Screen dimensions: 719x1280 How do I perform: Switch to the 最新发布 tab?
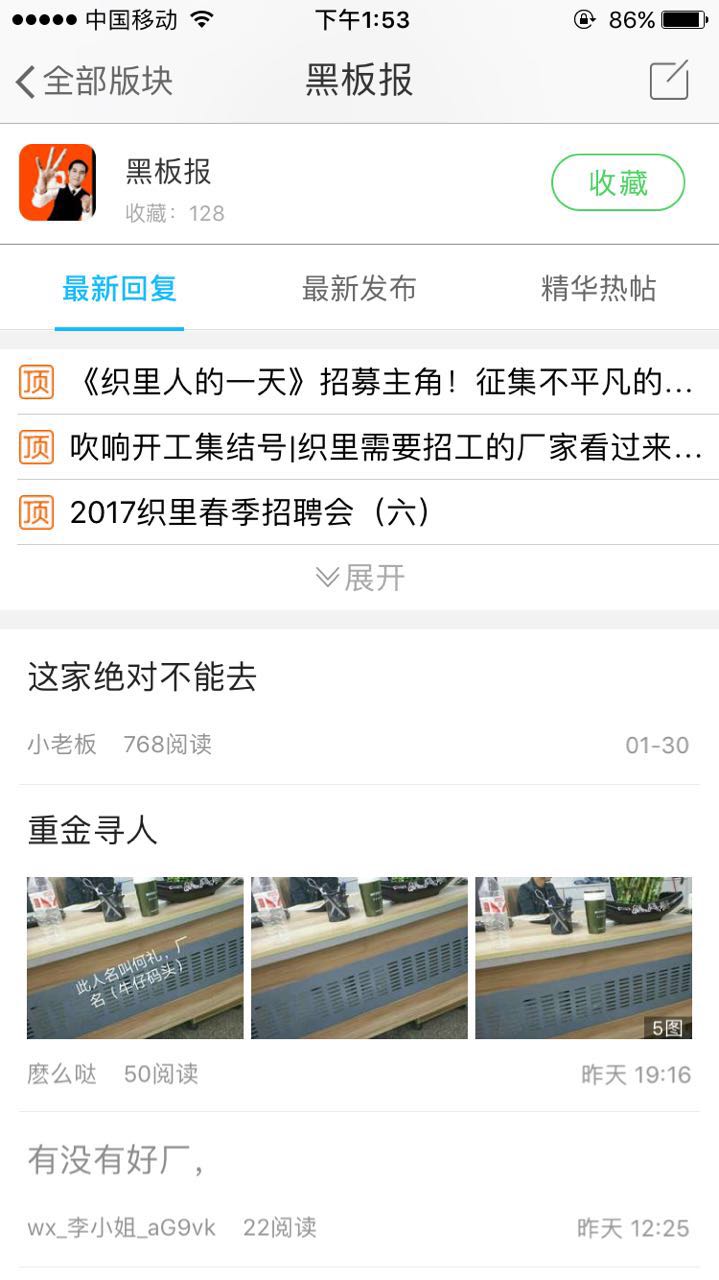point(359,289)
